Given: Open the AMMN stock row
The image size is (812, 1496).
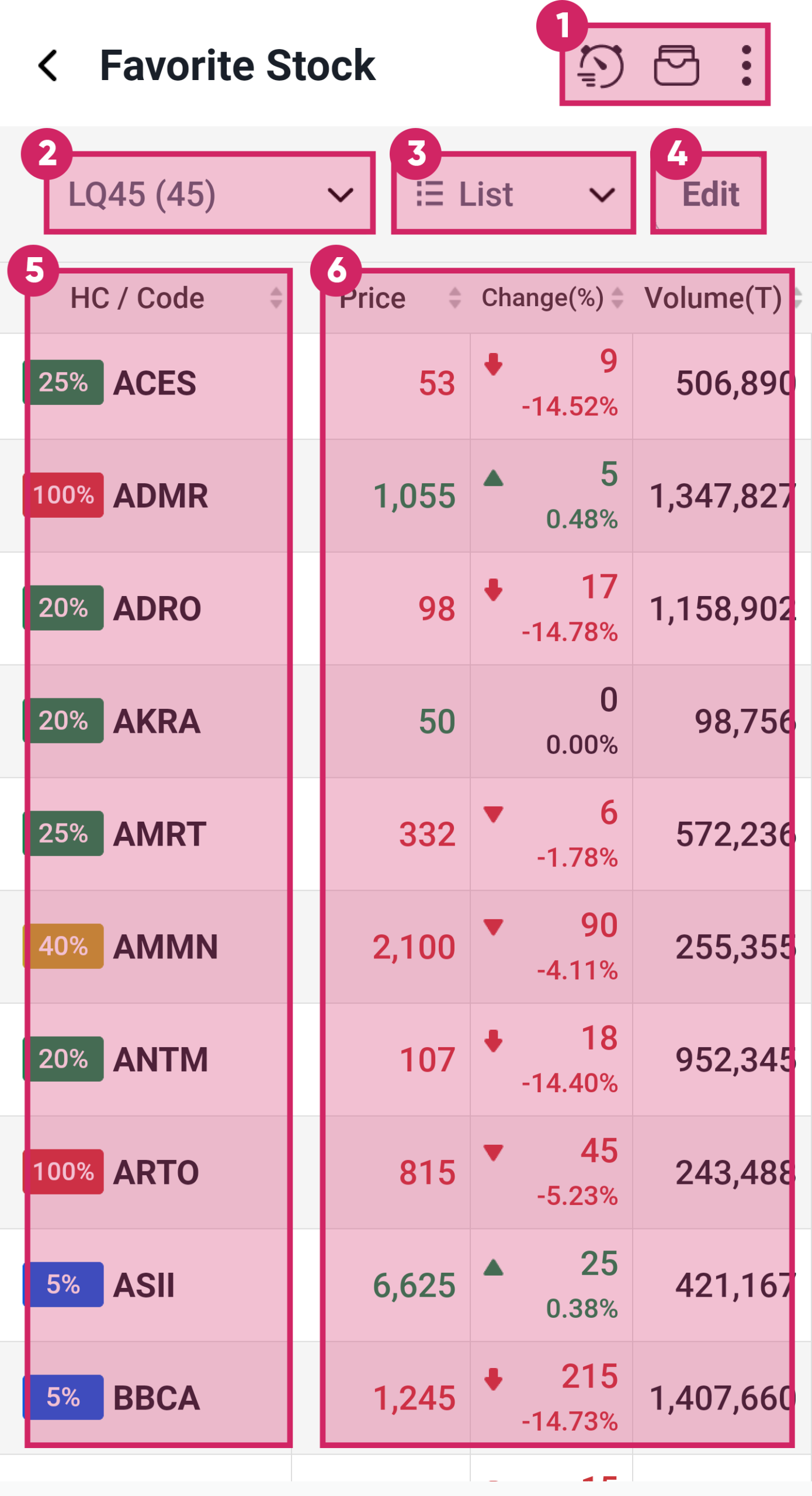Looking at the screenshot, I should (x=165, y=947).
